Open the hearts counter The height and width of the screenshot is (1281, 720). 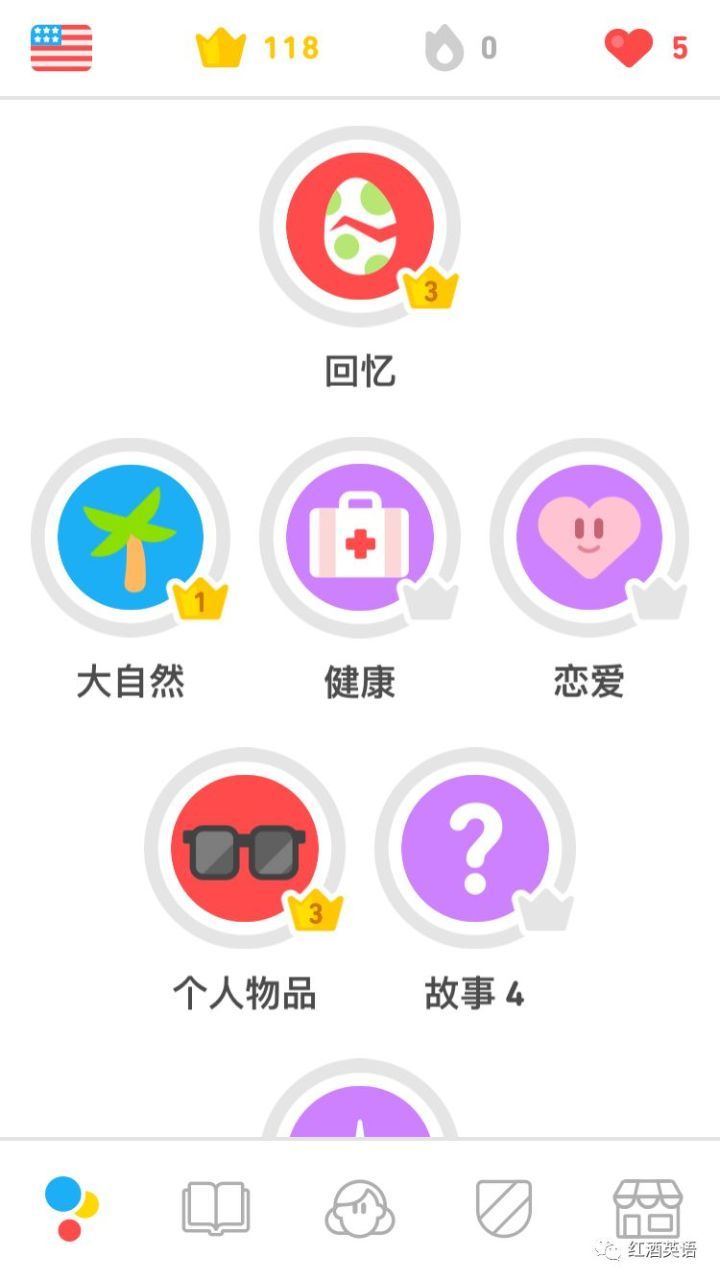click(628, 47)
